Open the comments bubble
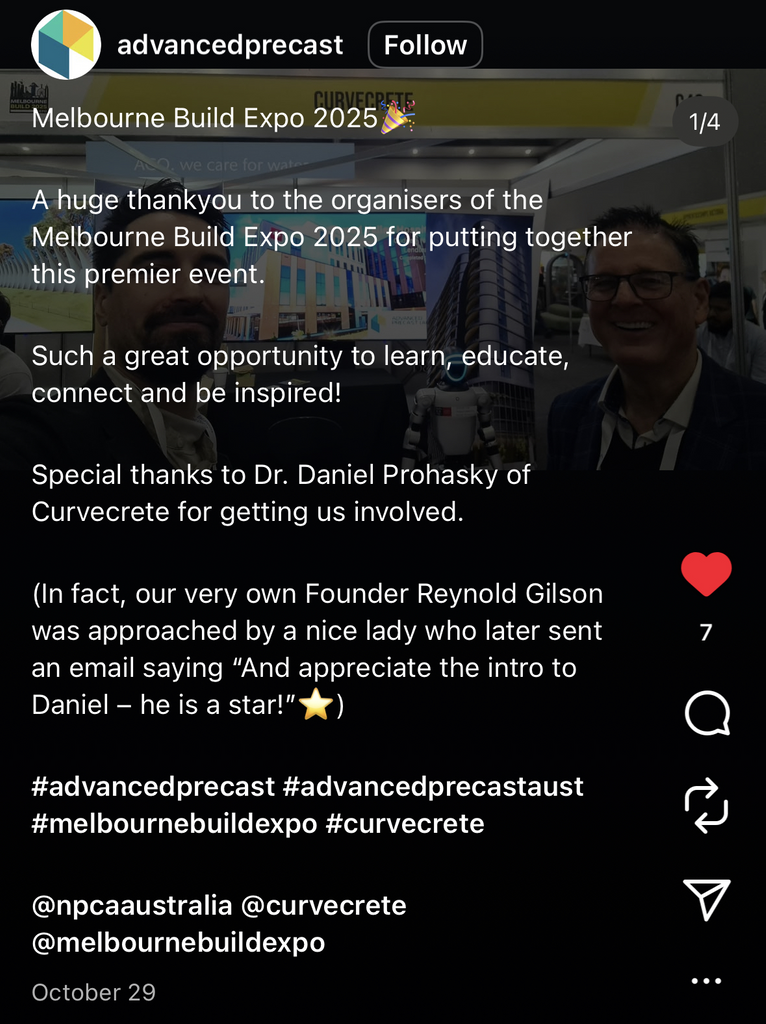Image resolution: width=766 pixels, height=1024 pixels. point(706,714)
